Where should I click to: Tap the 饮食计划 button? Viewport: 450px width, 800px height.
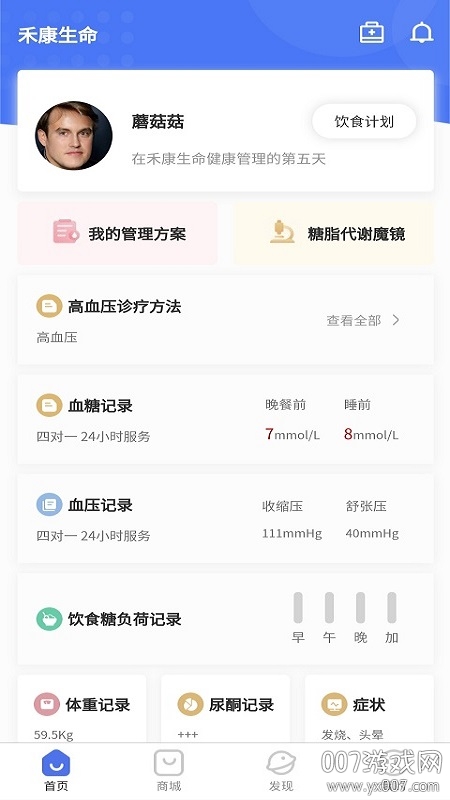click(x=364, y=121)
